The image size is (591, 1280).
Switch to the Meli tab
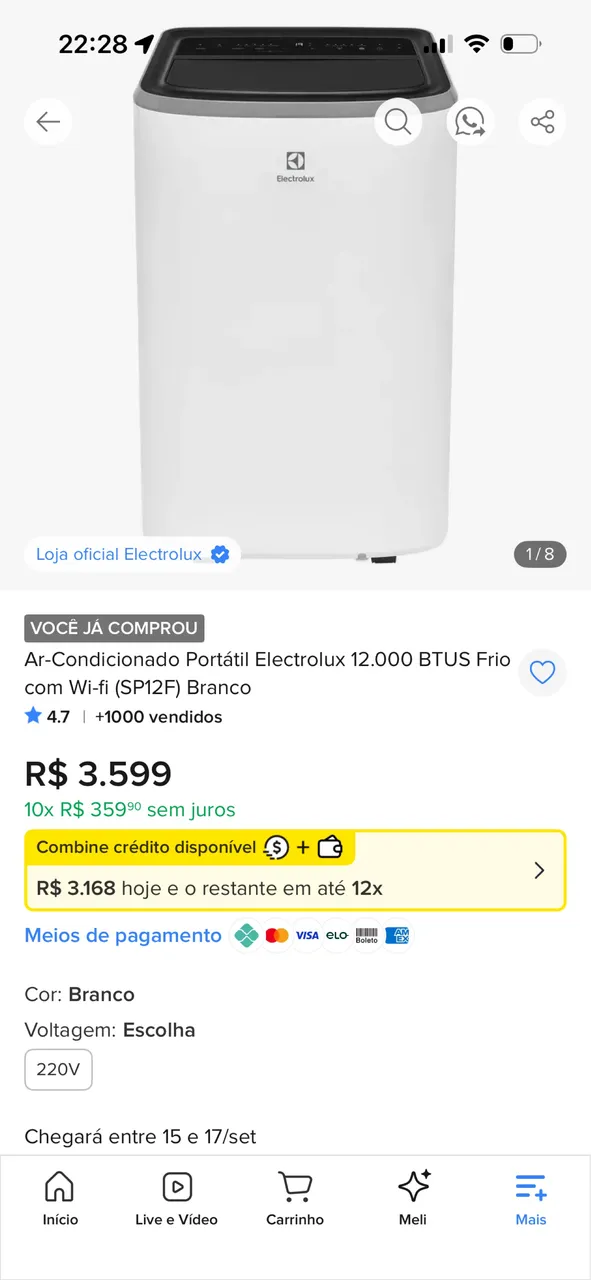click(413, 1198)
